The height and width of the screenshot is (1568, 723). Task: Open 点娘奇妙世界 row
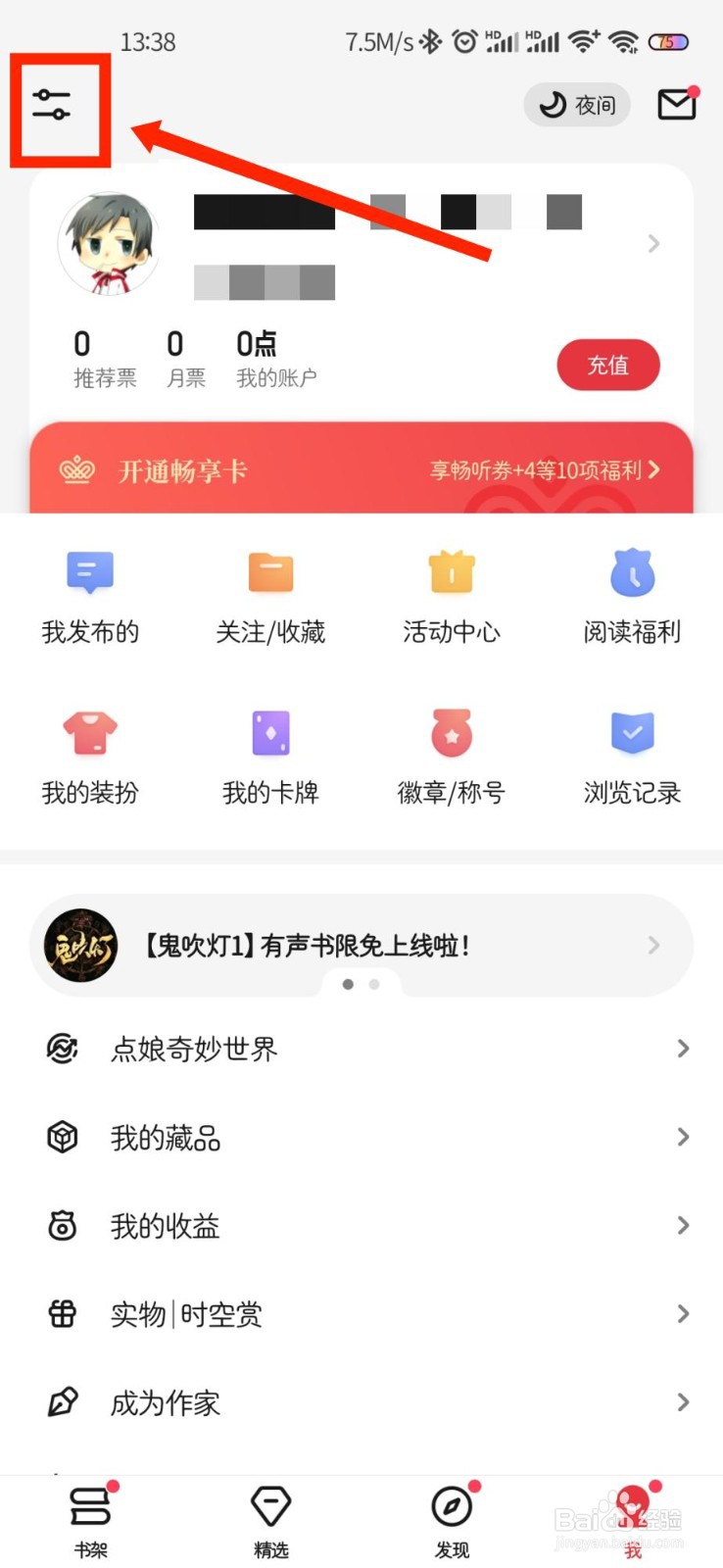(x=361, y=1050)
